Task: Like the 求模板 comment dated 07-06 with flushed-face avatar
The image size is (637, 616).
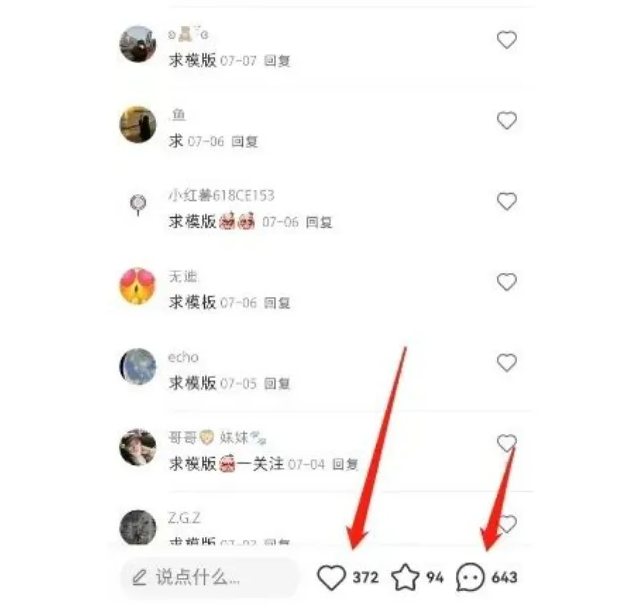Action: pyautogui.click(x=507, y=282)
